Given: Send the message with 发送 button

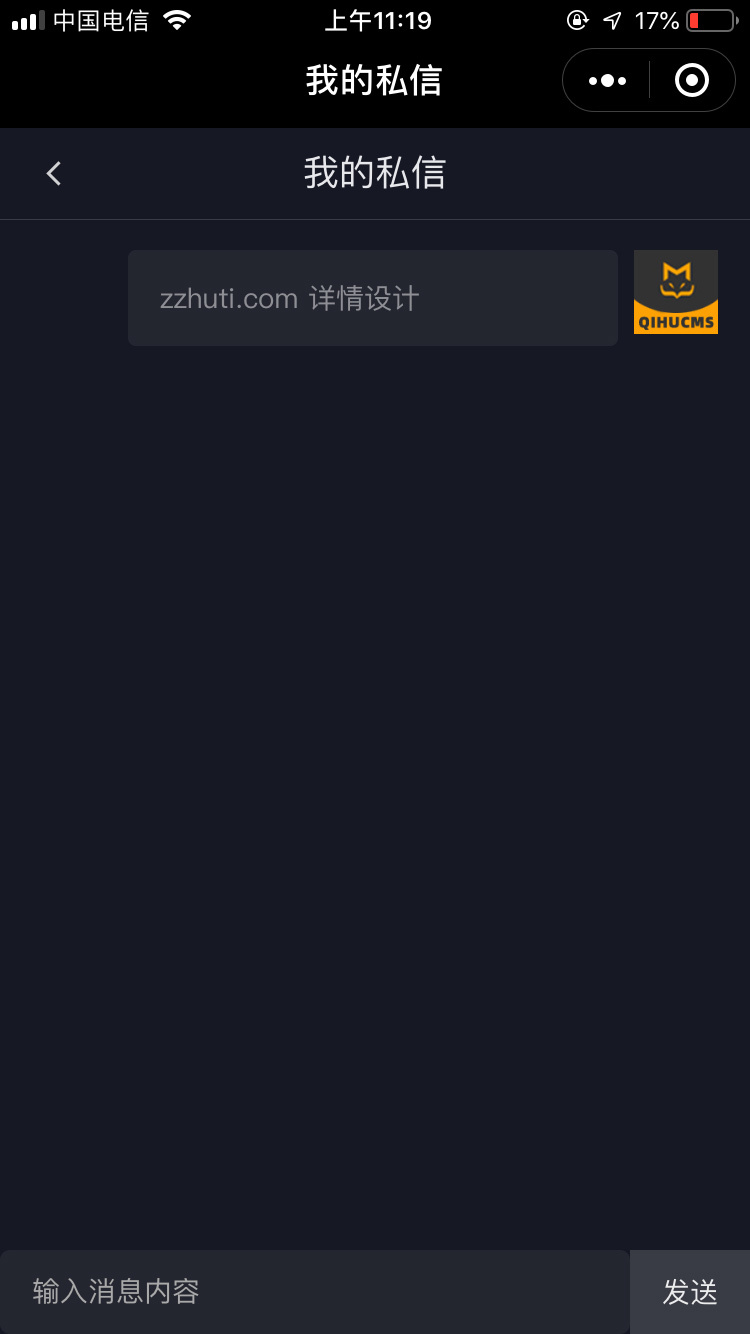Looking at the screenshot, I should click(x=690, y=1291).
